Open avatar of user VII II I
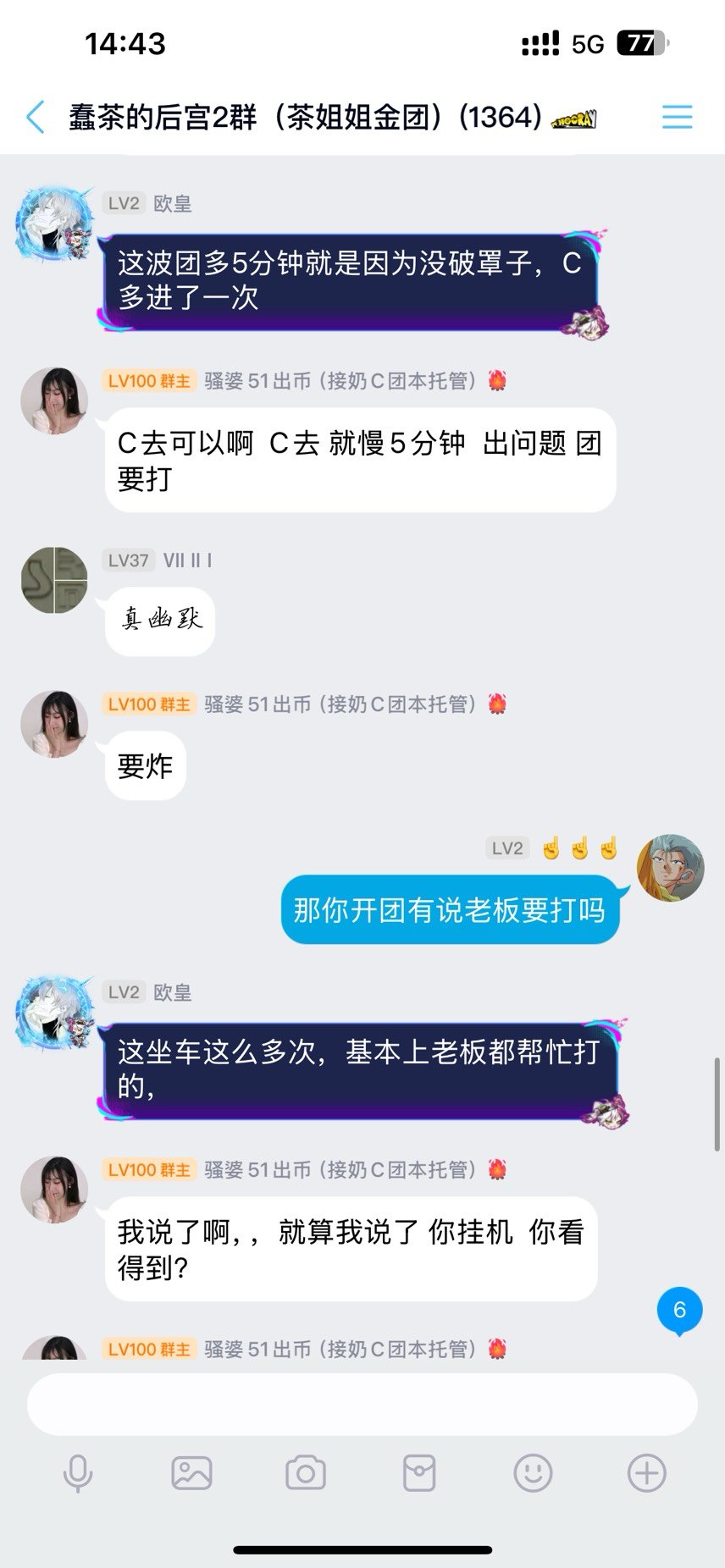725x1568 pixels. click(54, 580)
